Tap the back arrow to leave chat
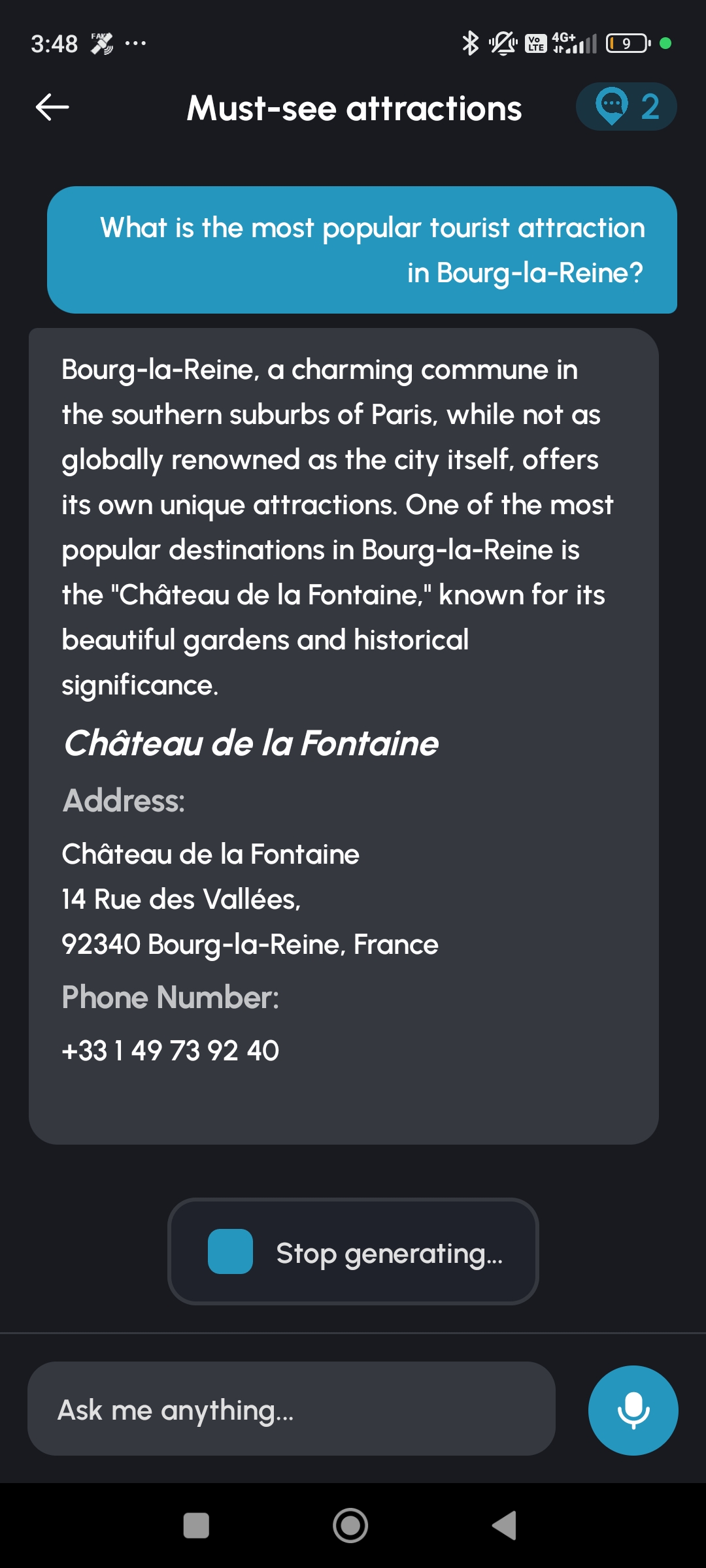 (x=52, y=106)
